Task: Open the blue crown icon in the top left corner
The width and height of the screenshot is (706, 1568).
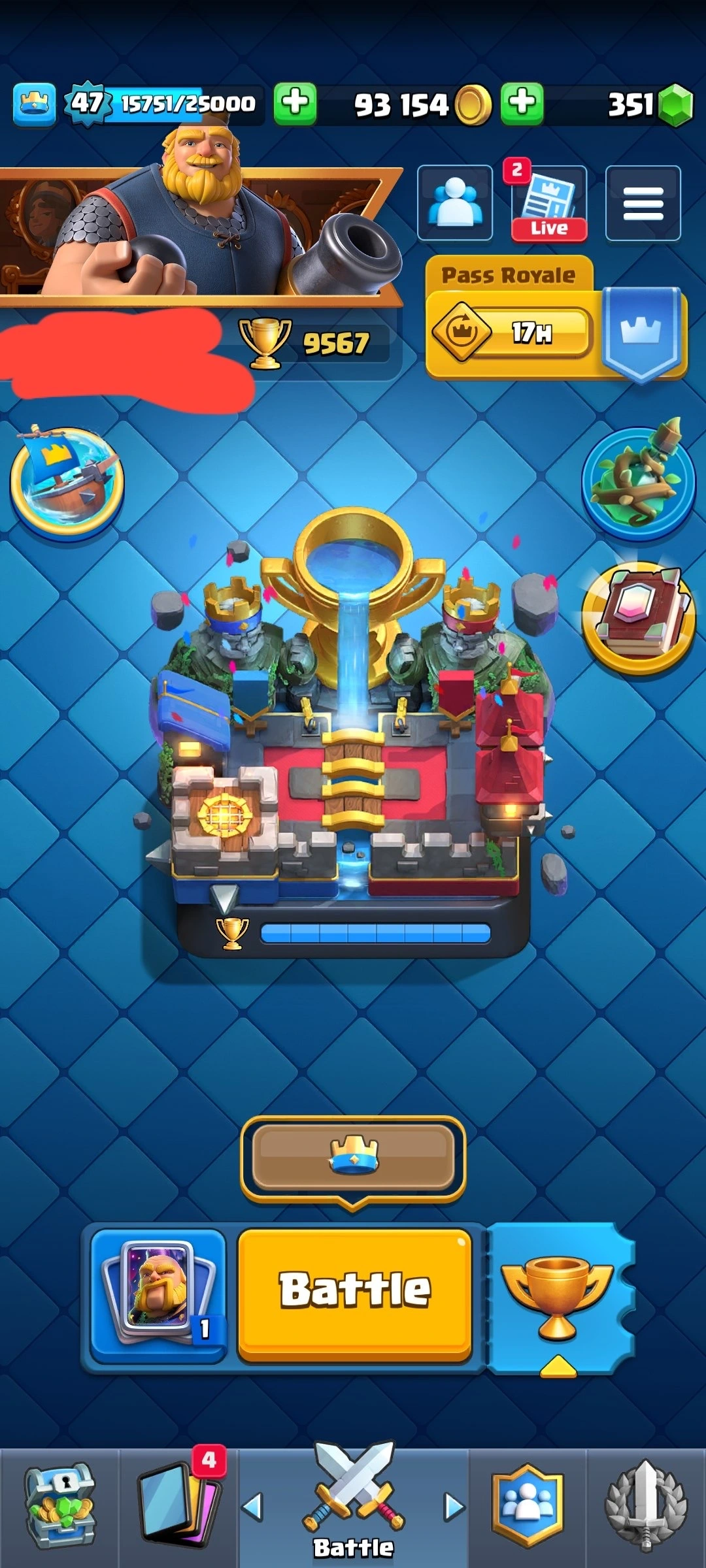Action: pyautogui.click(x=35, y=105)
